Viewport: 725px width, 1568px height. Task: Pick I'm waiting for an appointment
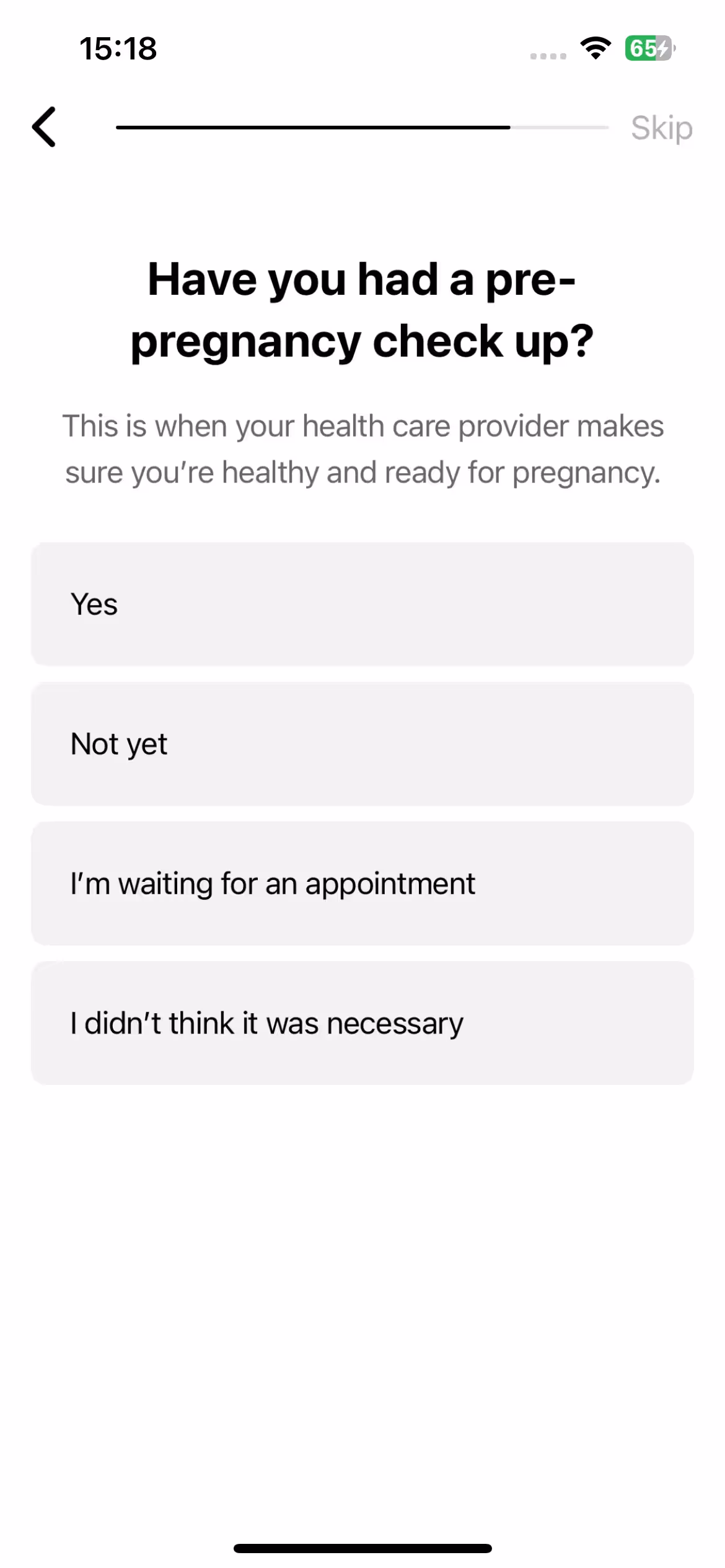tap(362, 883)
